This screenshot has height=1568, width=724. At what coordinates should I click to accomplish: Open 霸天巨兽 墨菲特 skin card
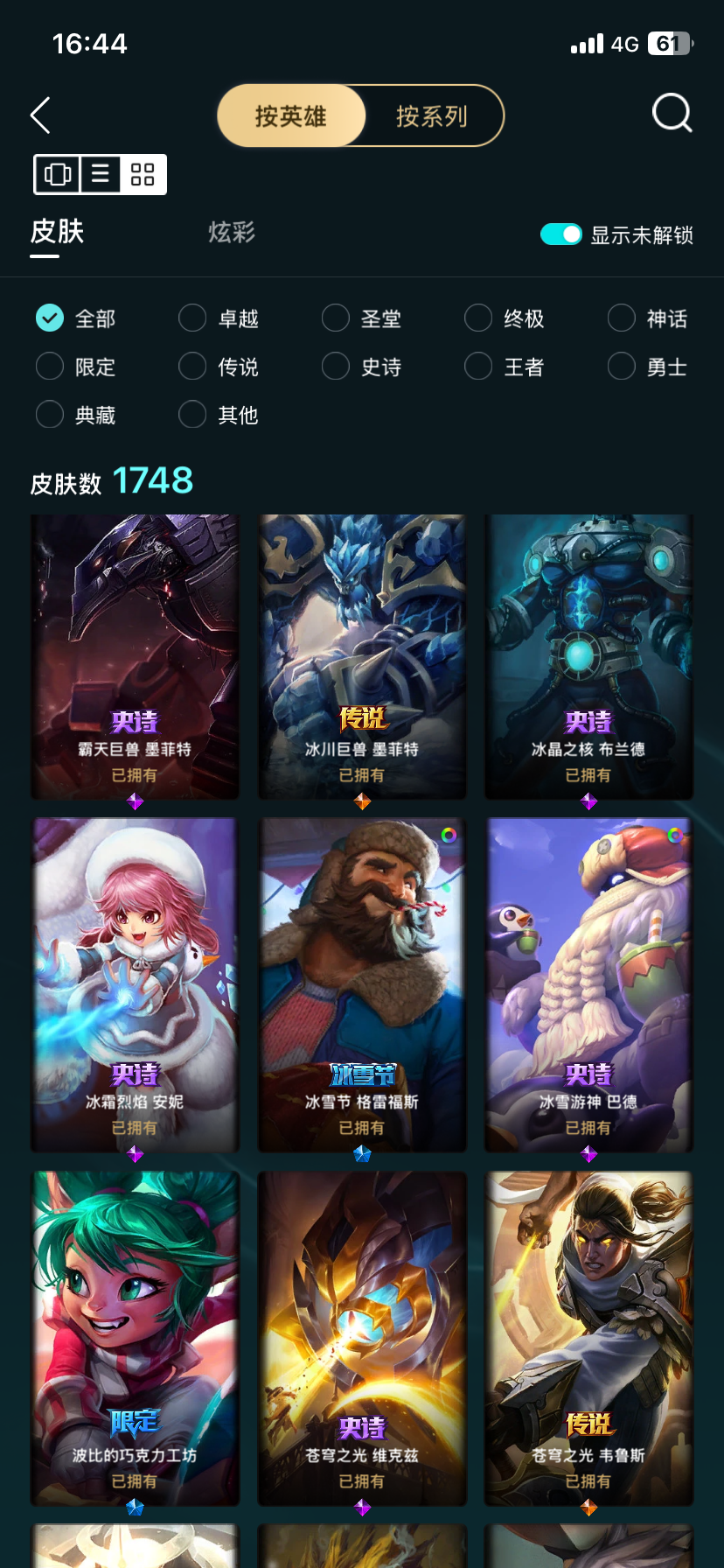(x=135, y=656)
